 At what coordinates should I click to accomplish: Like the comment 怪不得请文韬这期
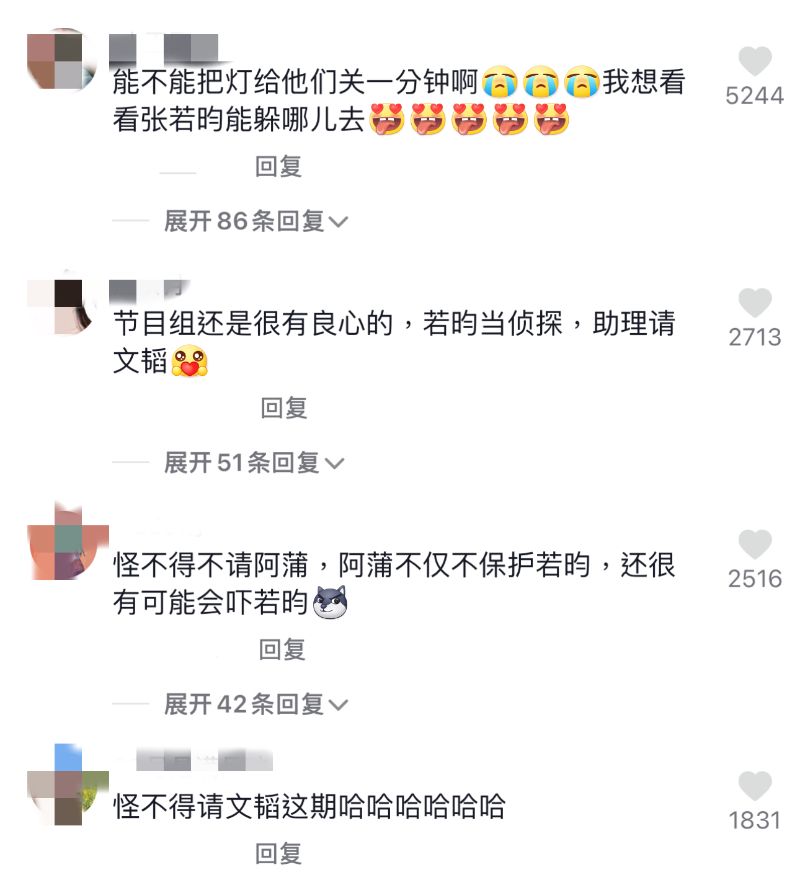click(x=755, y=786)
